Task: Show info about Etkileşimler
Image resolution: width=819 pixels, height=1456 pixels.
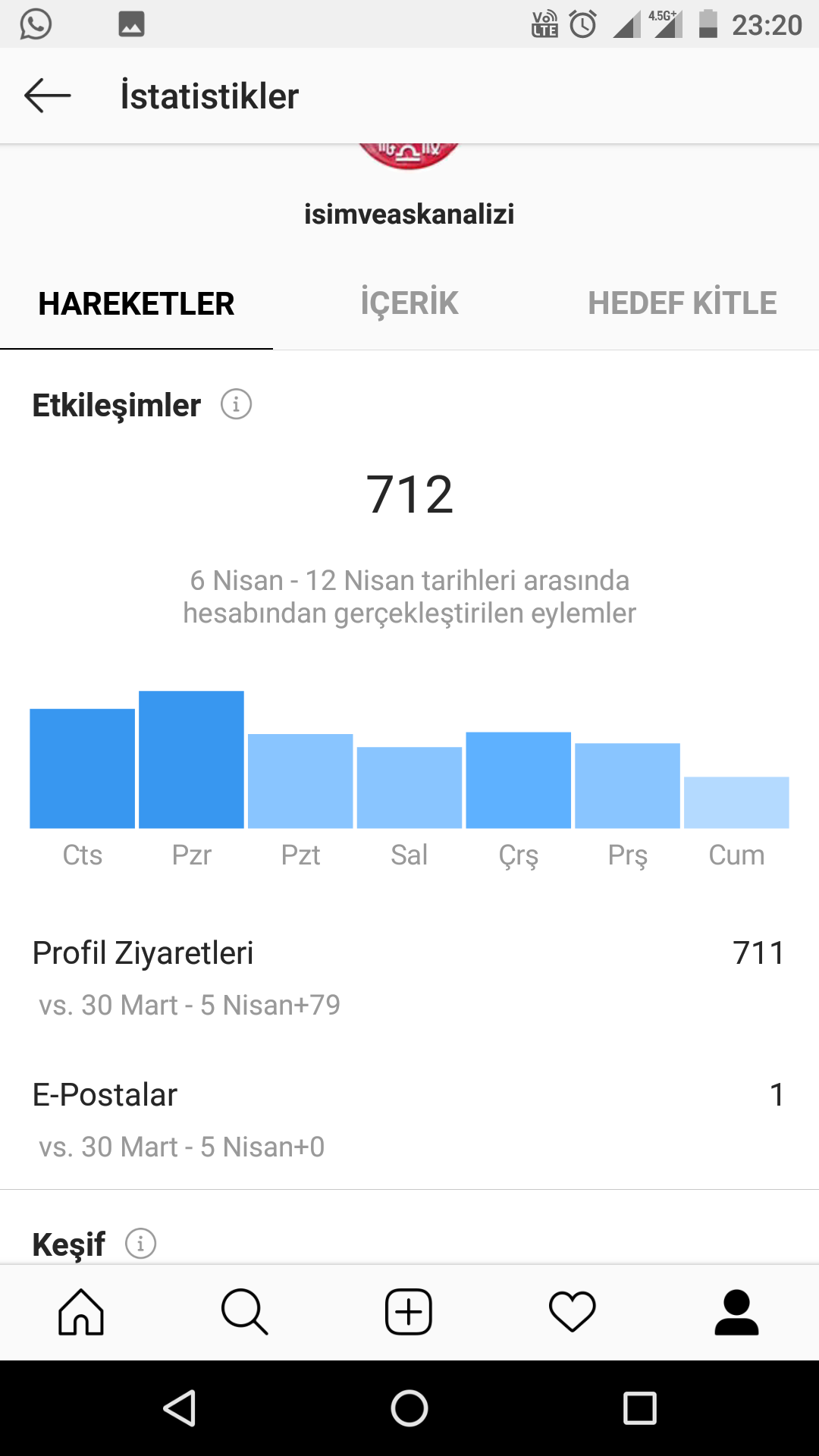Action: 236,404
